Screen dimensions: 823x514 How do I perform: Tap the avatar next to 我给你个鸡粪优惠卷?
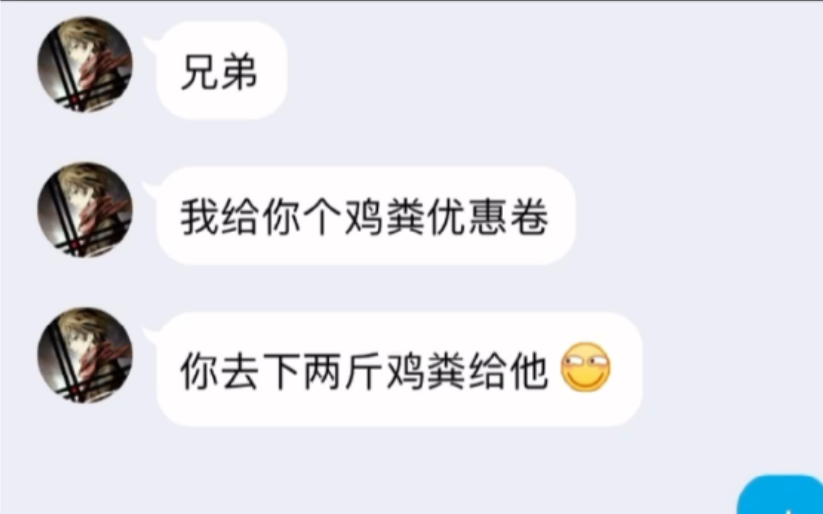pyautogui.click(x=85, y=210)
